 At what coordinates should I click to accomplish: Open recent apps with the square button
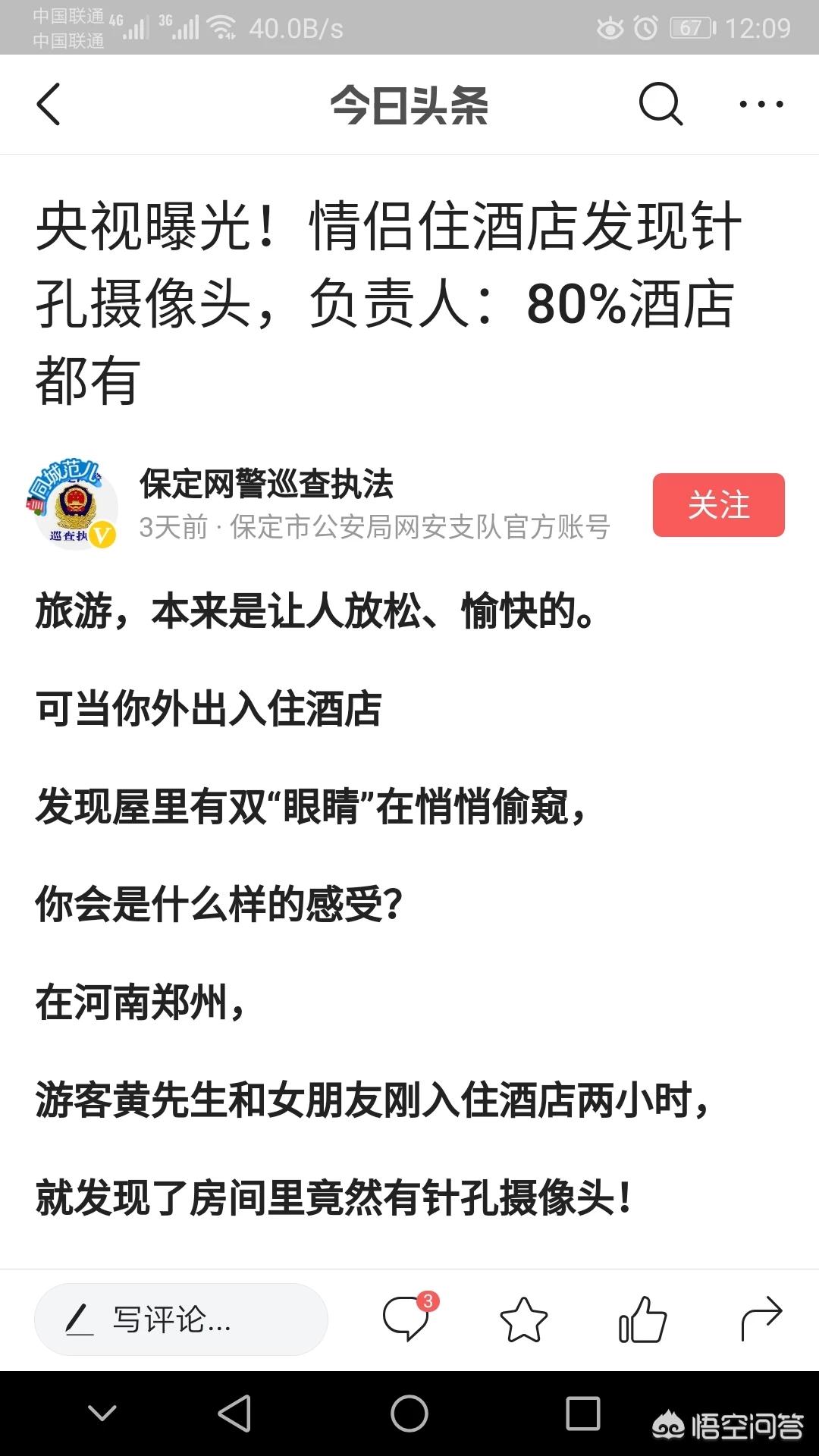583,1414
